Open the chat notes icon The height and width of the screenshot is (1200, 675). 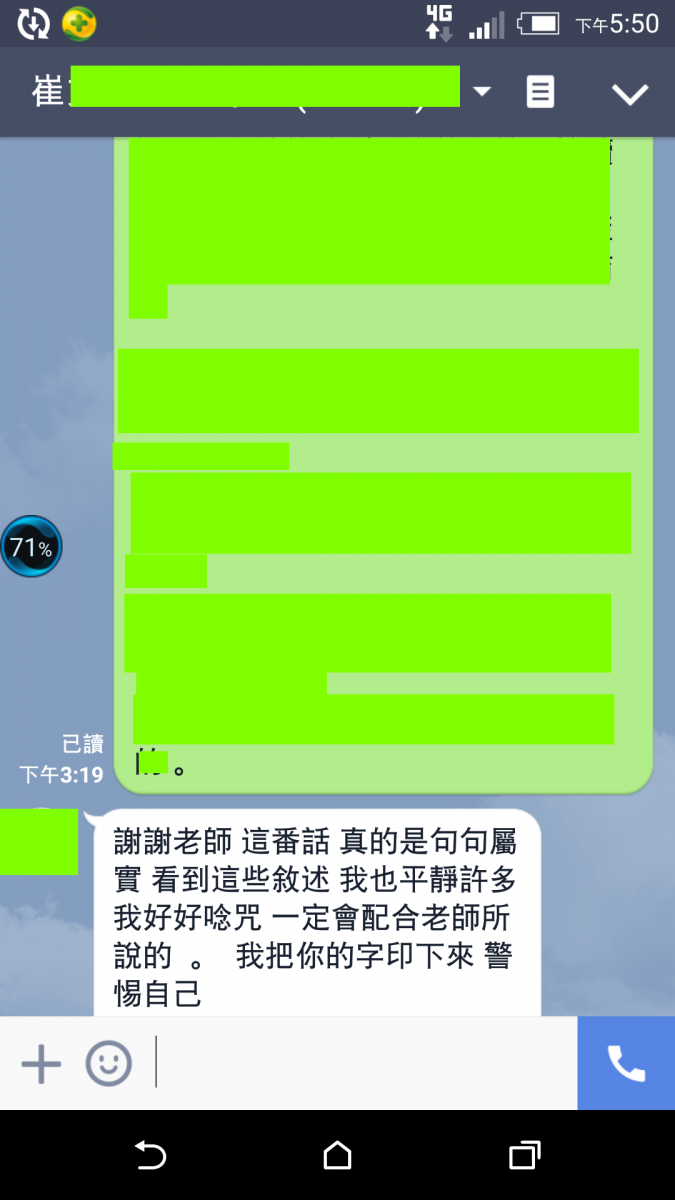click(540, 92)
